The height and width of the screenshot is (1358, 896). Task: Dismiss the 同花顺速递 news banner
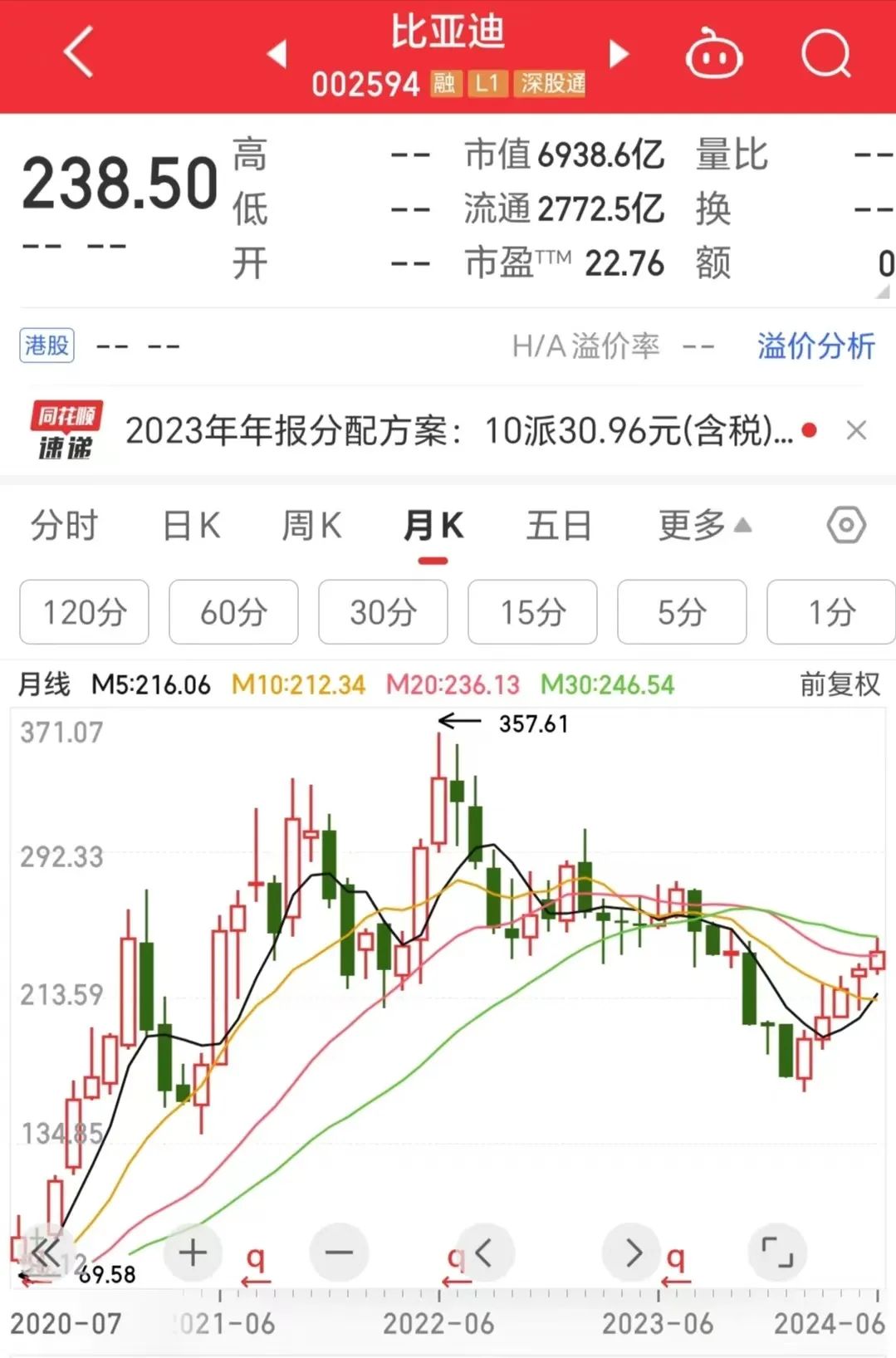[856, 430]
